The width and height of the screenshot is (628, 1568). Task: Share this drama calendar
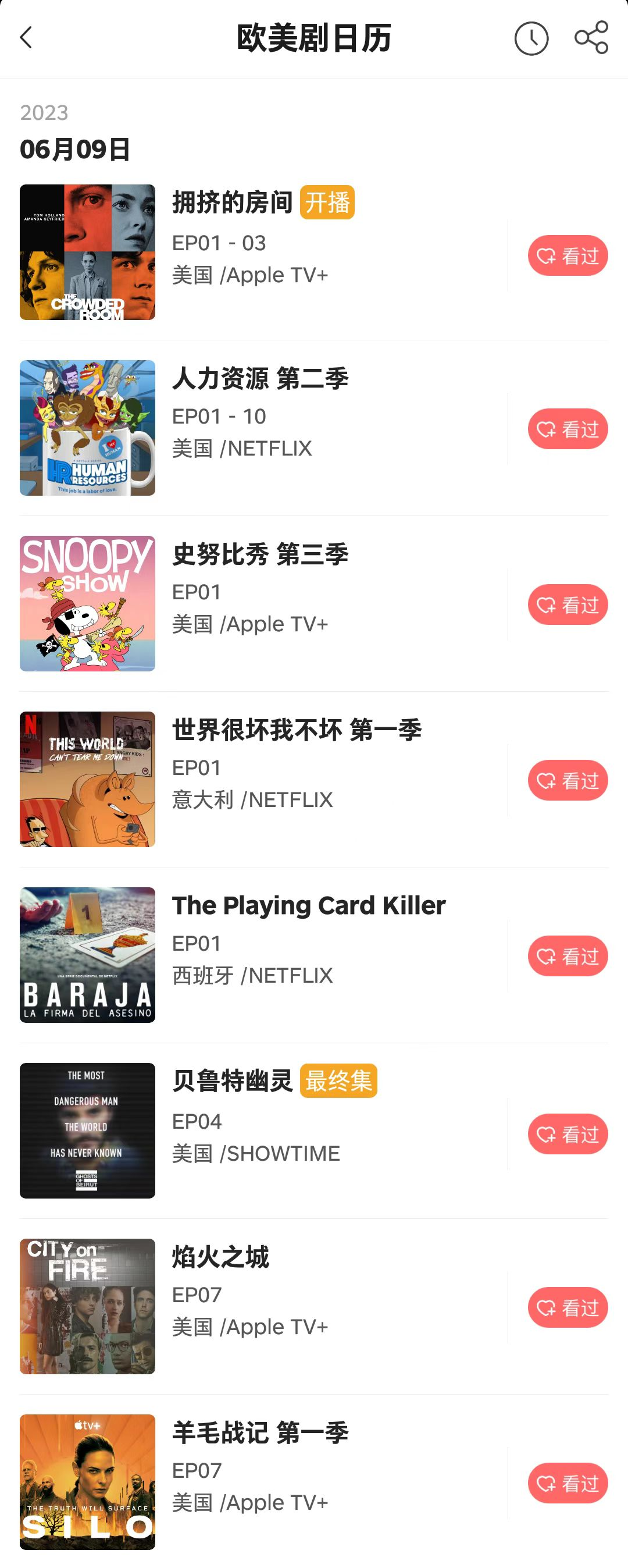click(x=591, y=38)
